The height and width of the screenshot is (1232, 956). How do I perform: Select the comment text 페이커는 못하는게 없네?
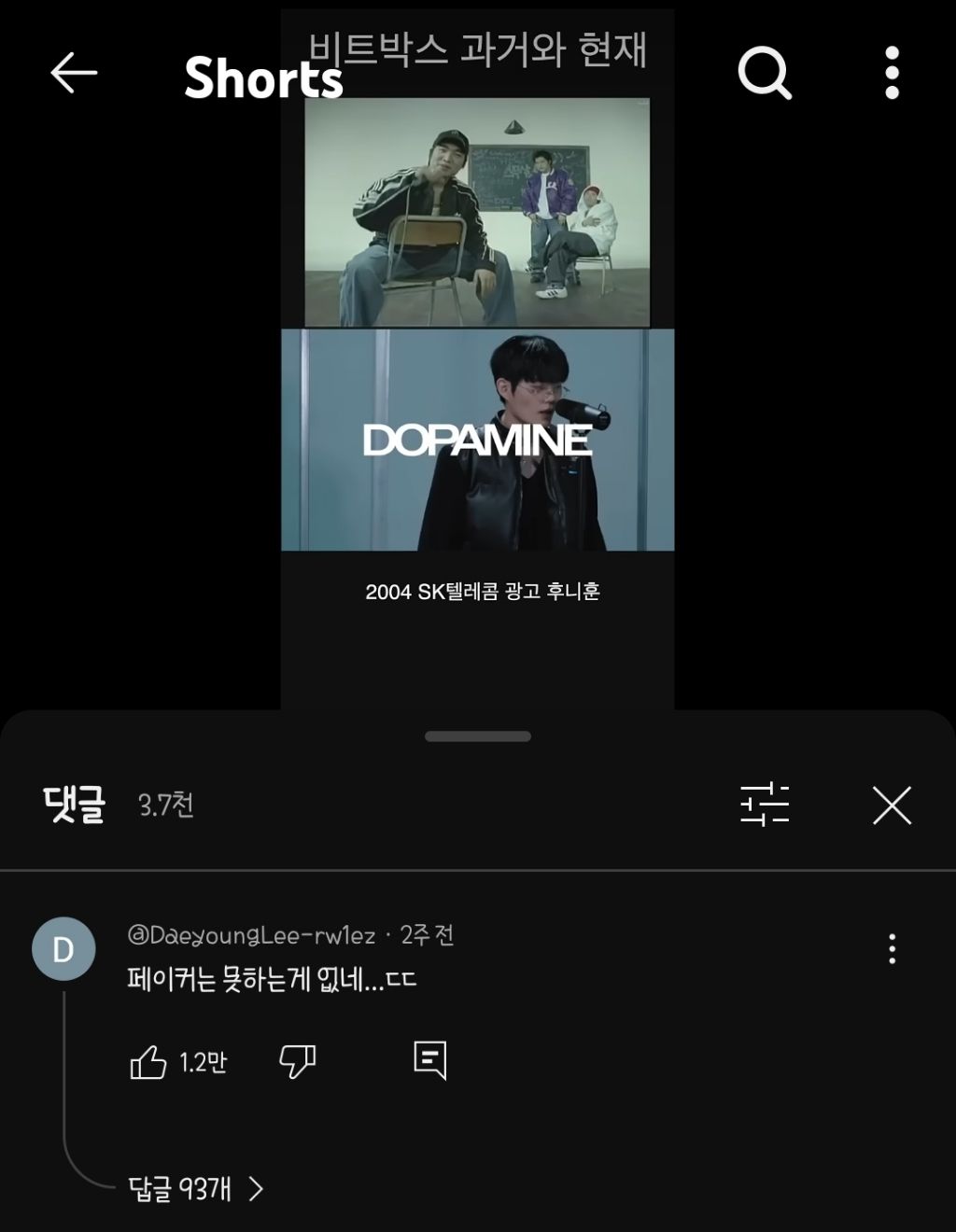pos(271,977)
